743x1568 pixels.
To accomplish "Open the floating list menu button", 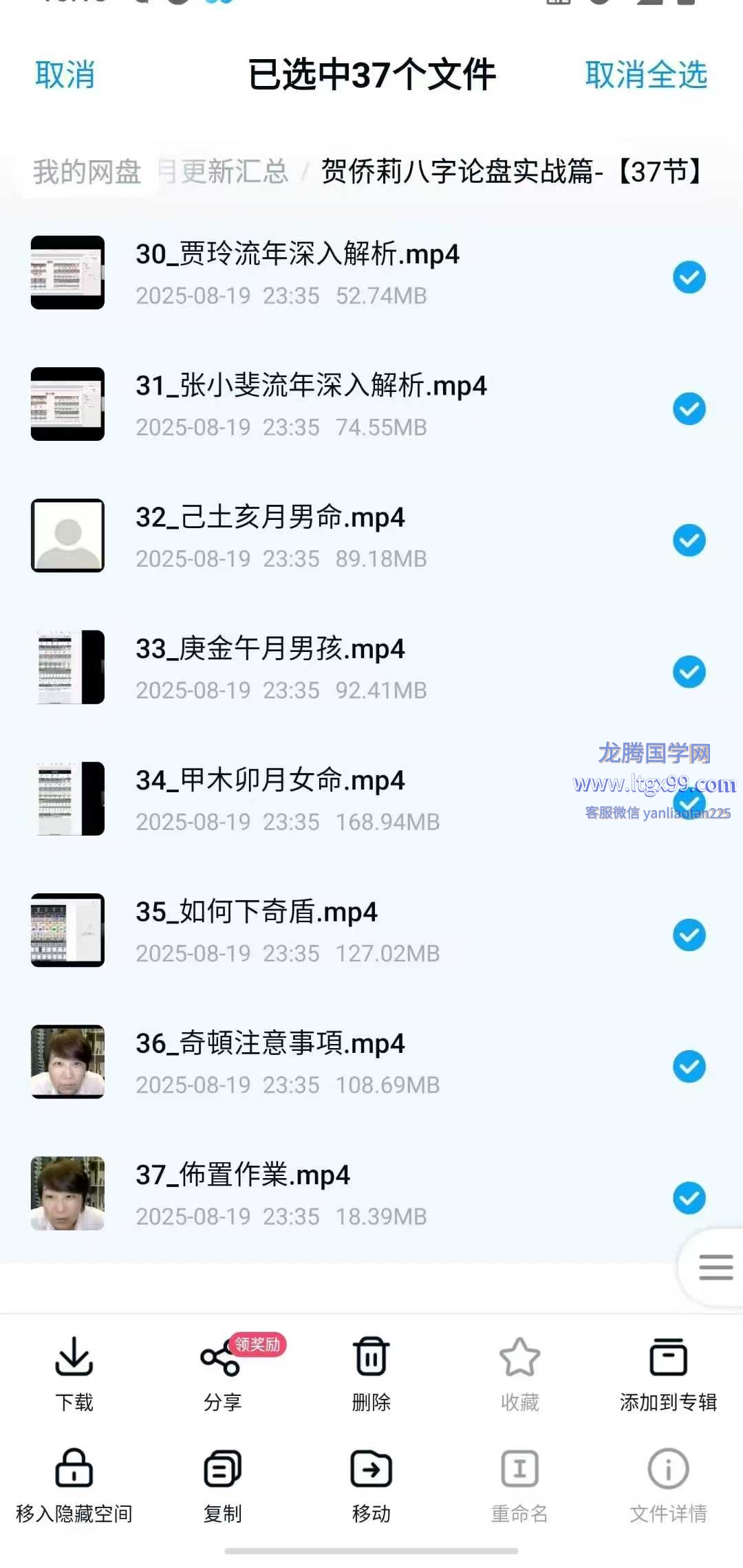I will tap(715, 1266).
